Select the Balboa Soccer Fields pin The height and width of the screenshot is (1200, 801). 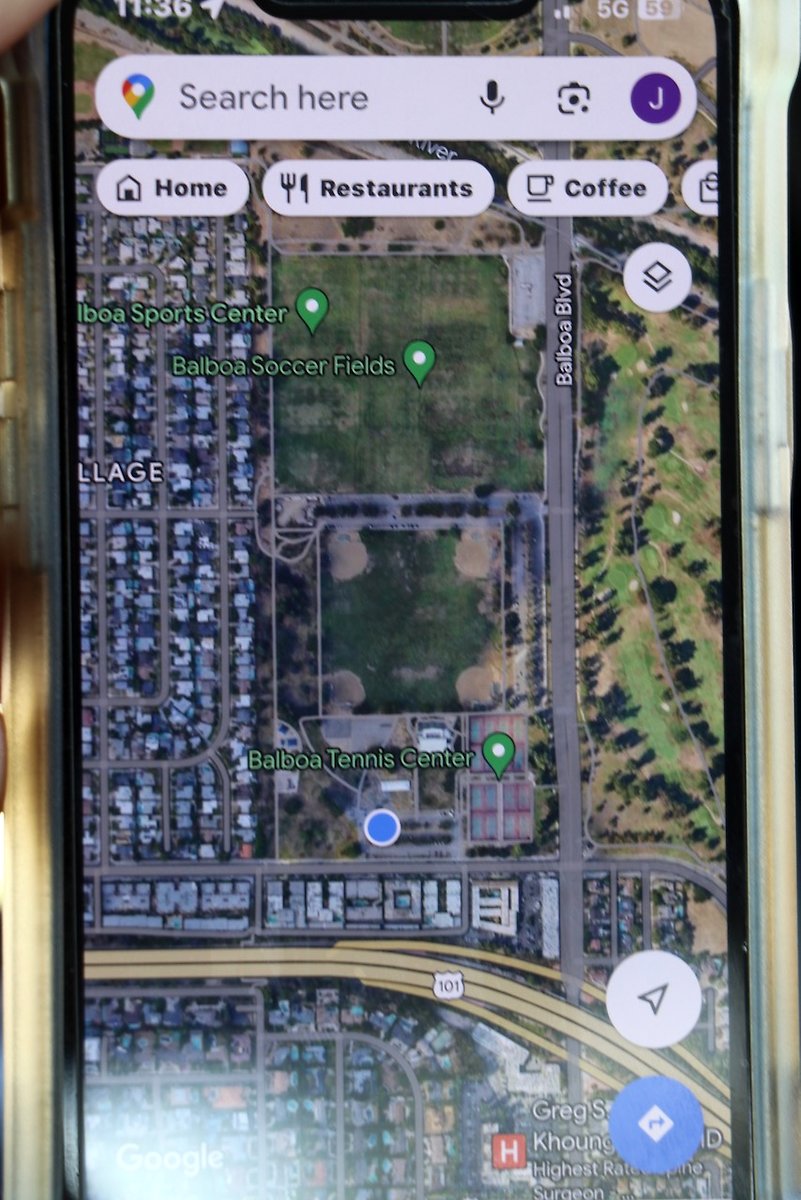coord(419,361)
